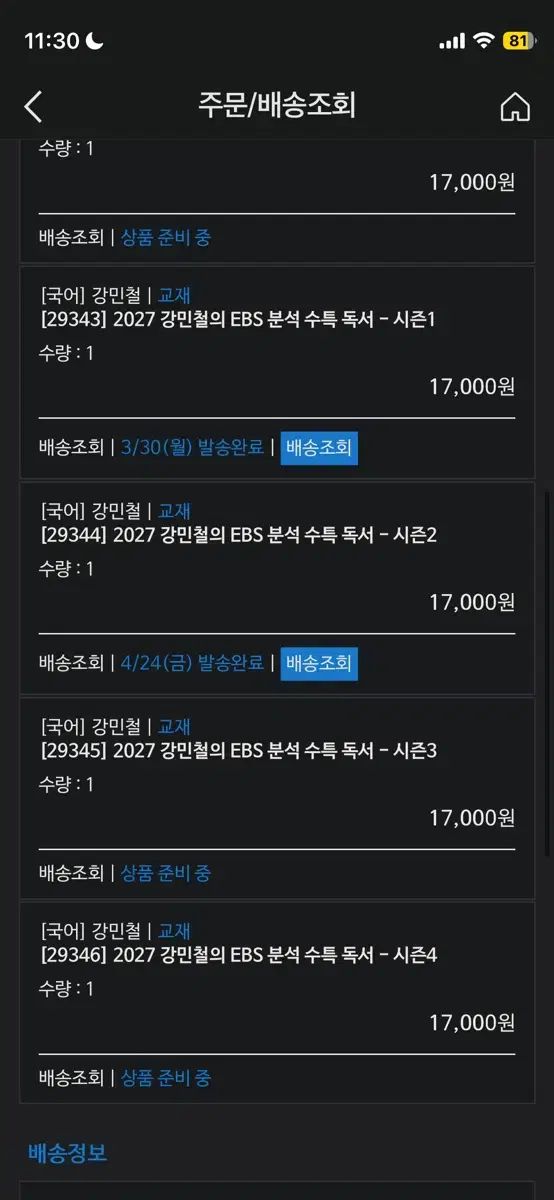This screenshot has width=554, height=1200.
Task: Tap 배송조회 button for 시즌2 shipped 4/24
Action: 319,663
